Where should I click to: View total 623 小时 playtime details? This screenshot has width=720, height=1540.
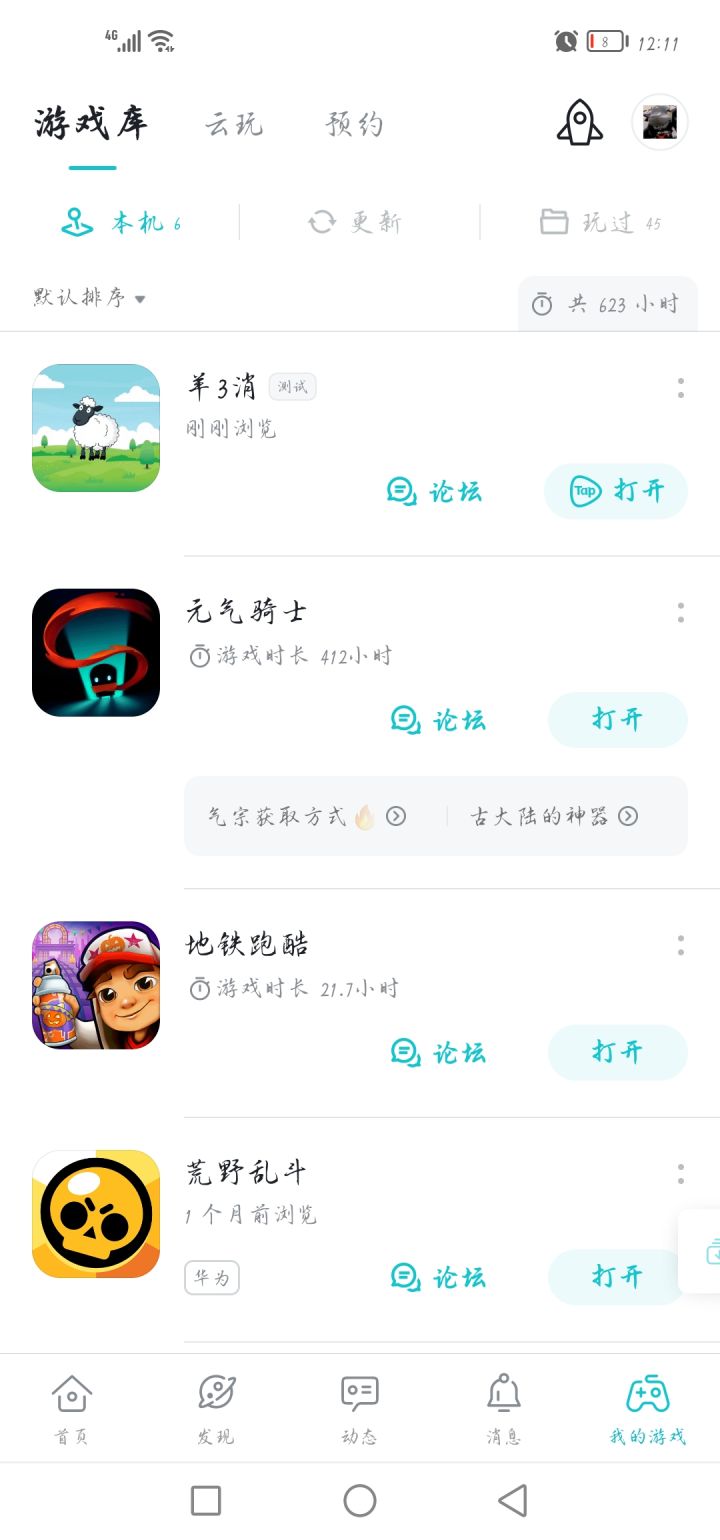point(607,304)
